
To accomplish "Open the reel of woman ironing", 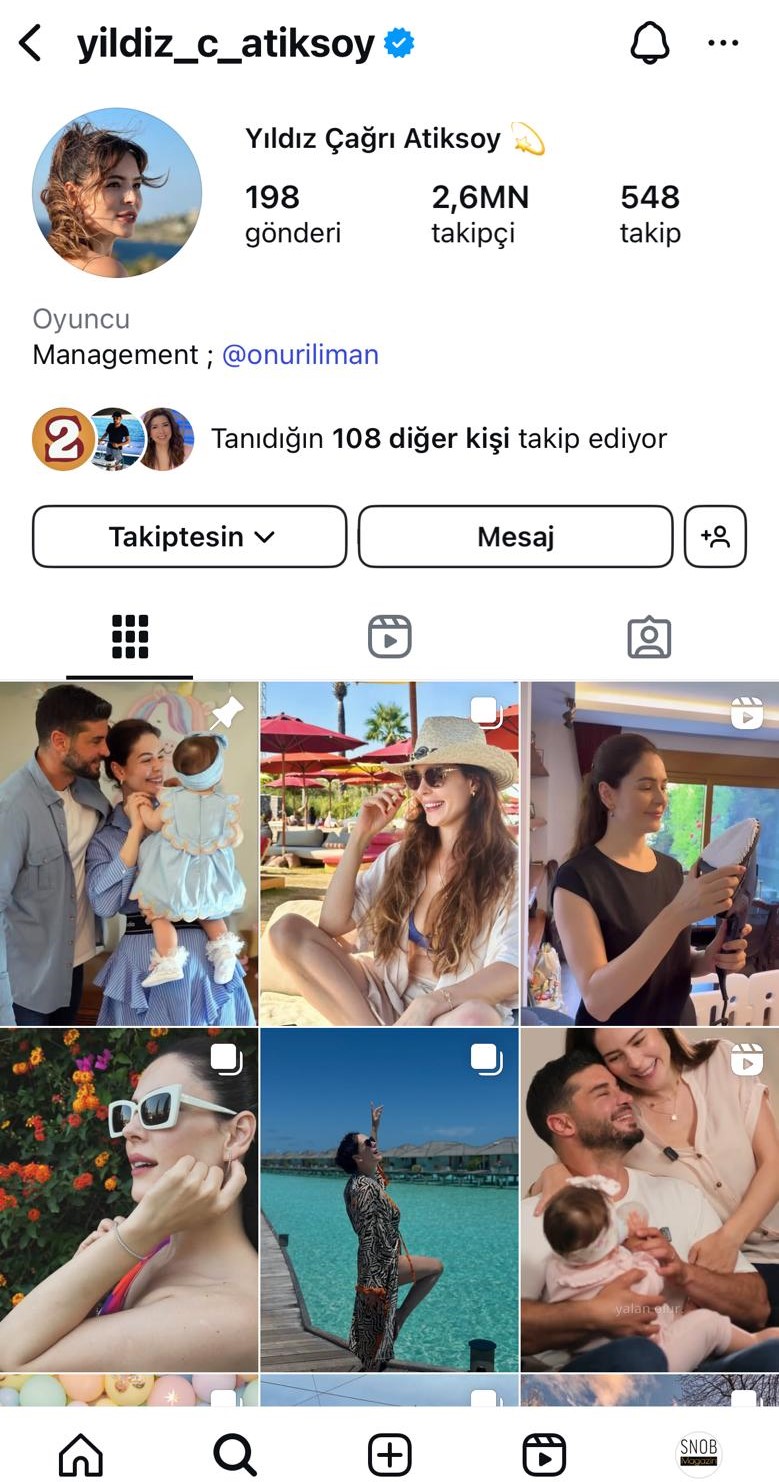I will (x=649, y=853).
